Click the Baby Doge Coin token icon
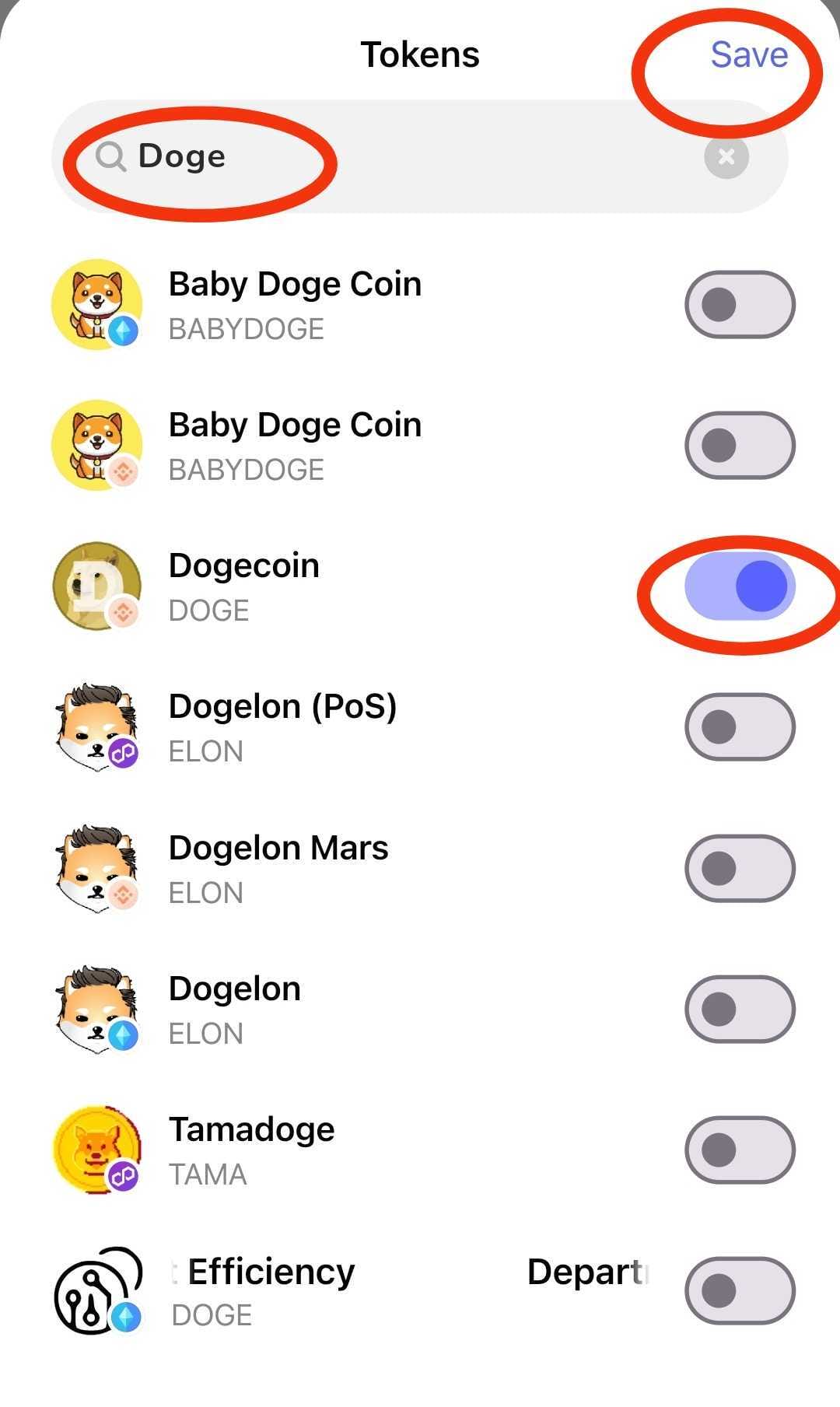Image resolution: width=840 pixels, height=1407 pixels. coord(97,303)
